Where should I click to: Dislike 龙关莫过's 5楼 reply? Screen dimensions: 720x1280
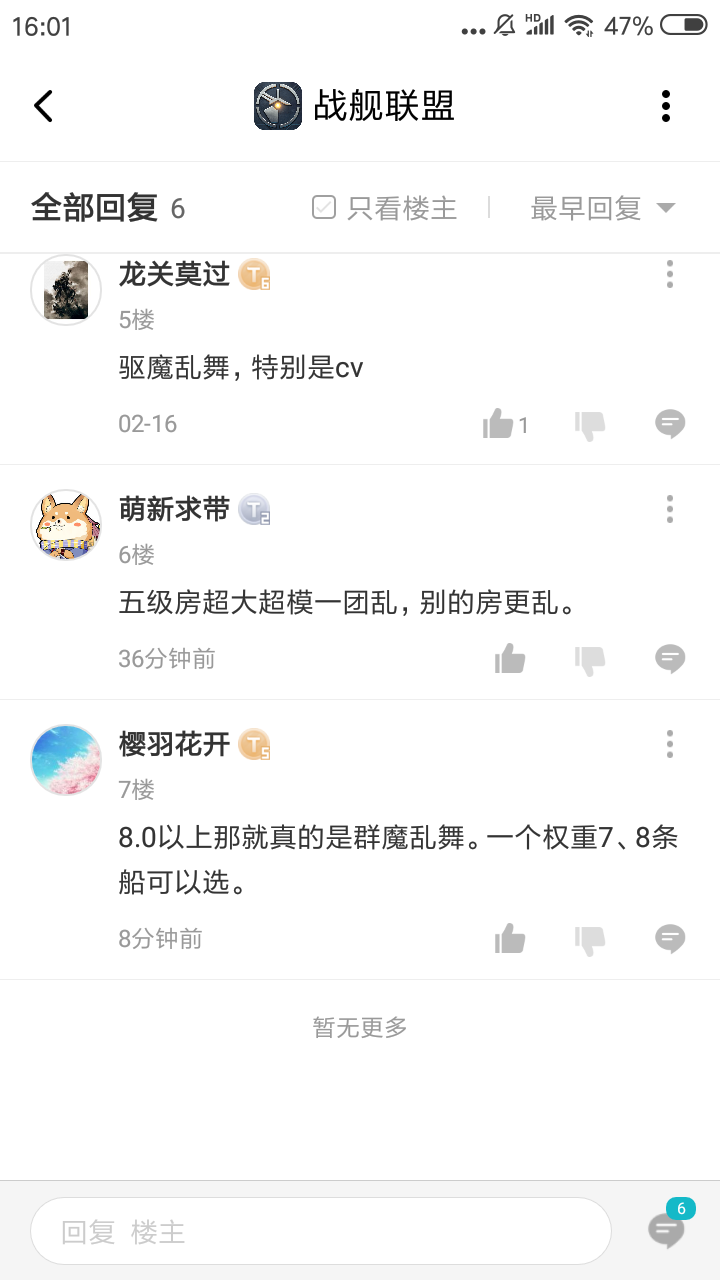(x=590, y=425)
